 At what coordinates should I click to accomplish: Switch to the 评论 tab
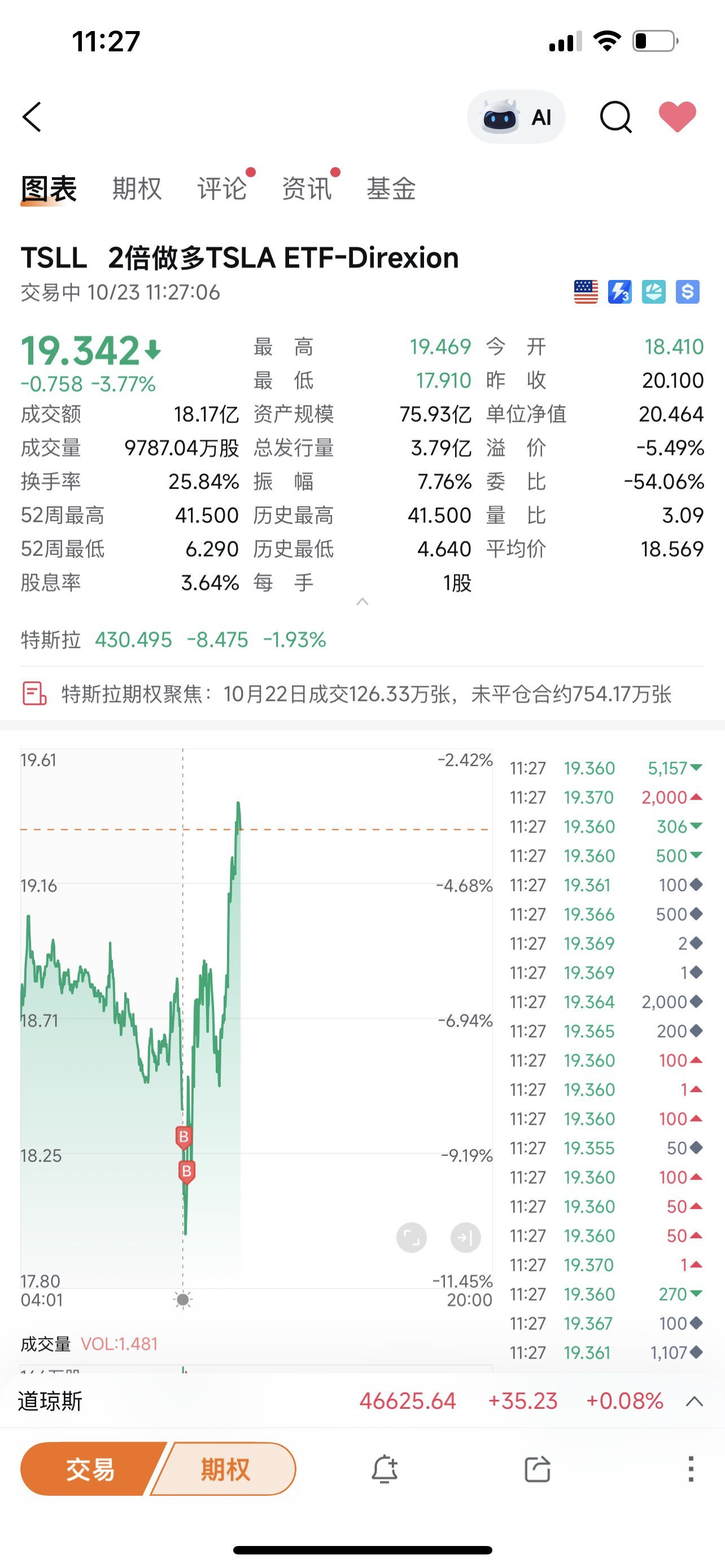221,188
